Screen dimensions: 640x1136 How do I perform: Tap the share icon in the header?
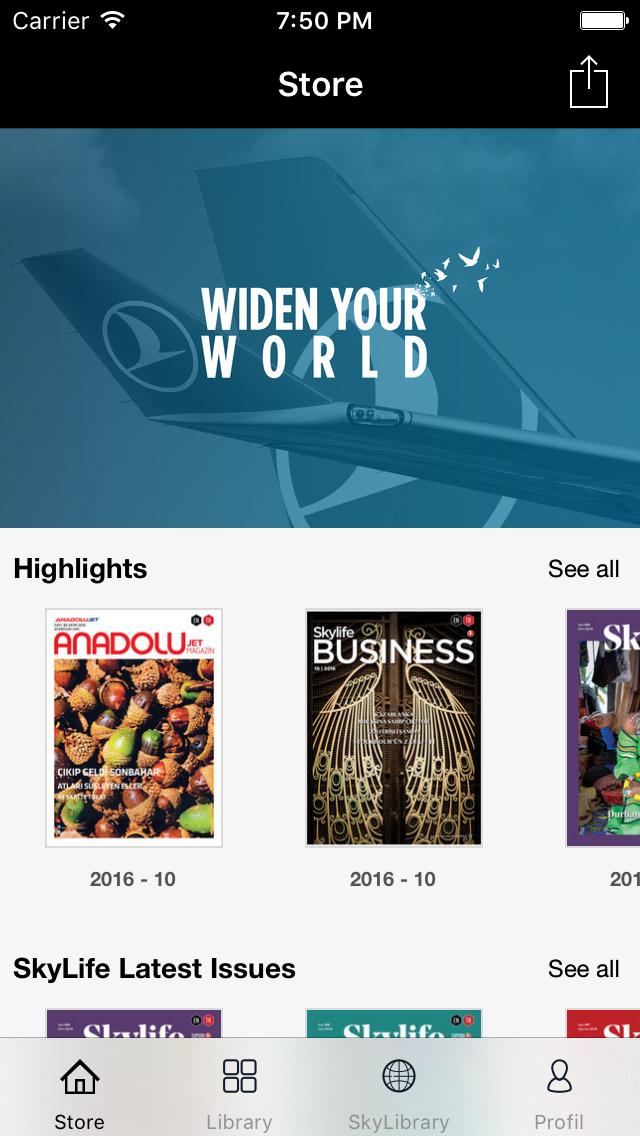589,83
